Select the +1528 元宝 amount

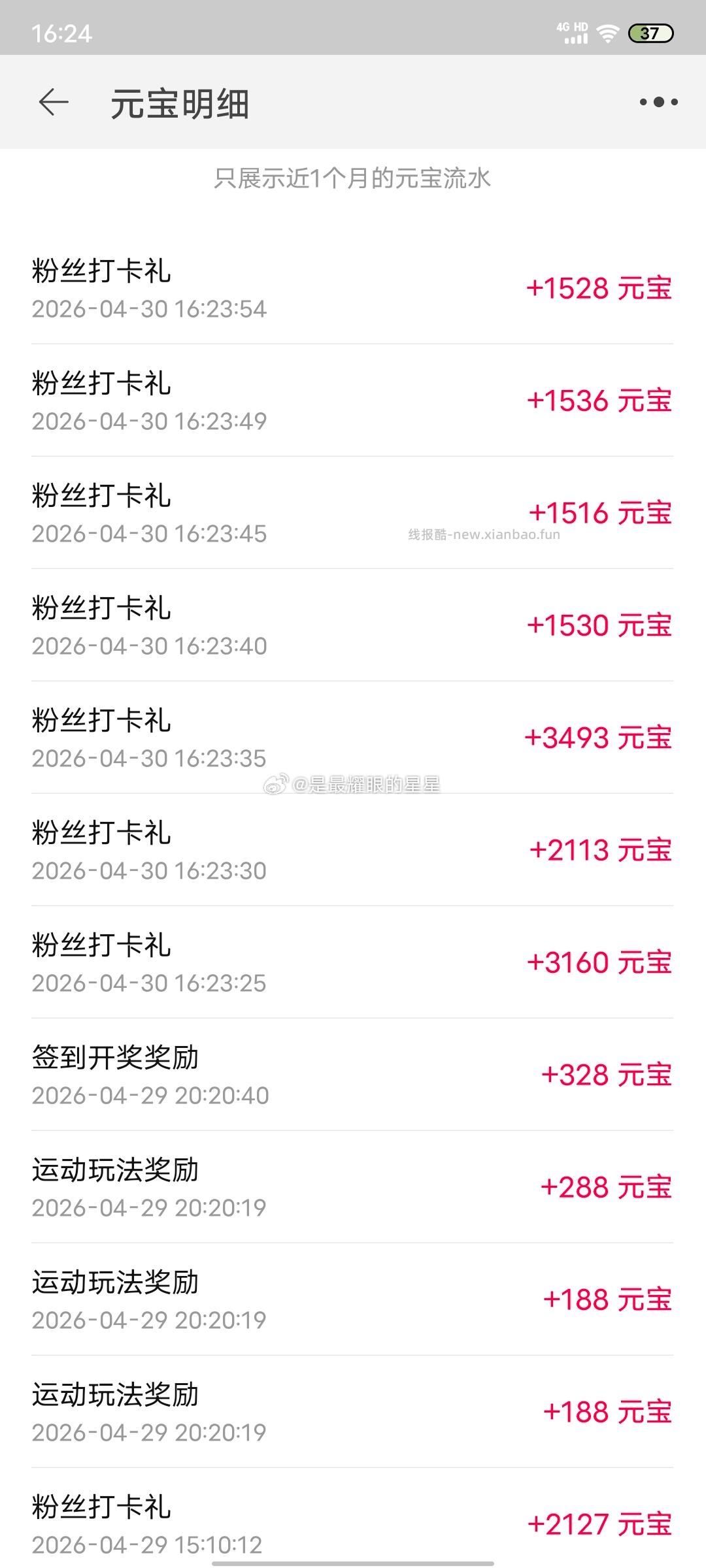(x=599, y=289)
